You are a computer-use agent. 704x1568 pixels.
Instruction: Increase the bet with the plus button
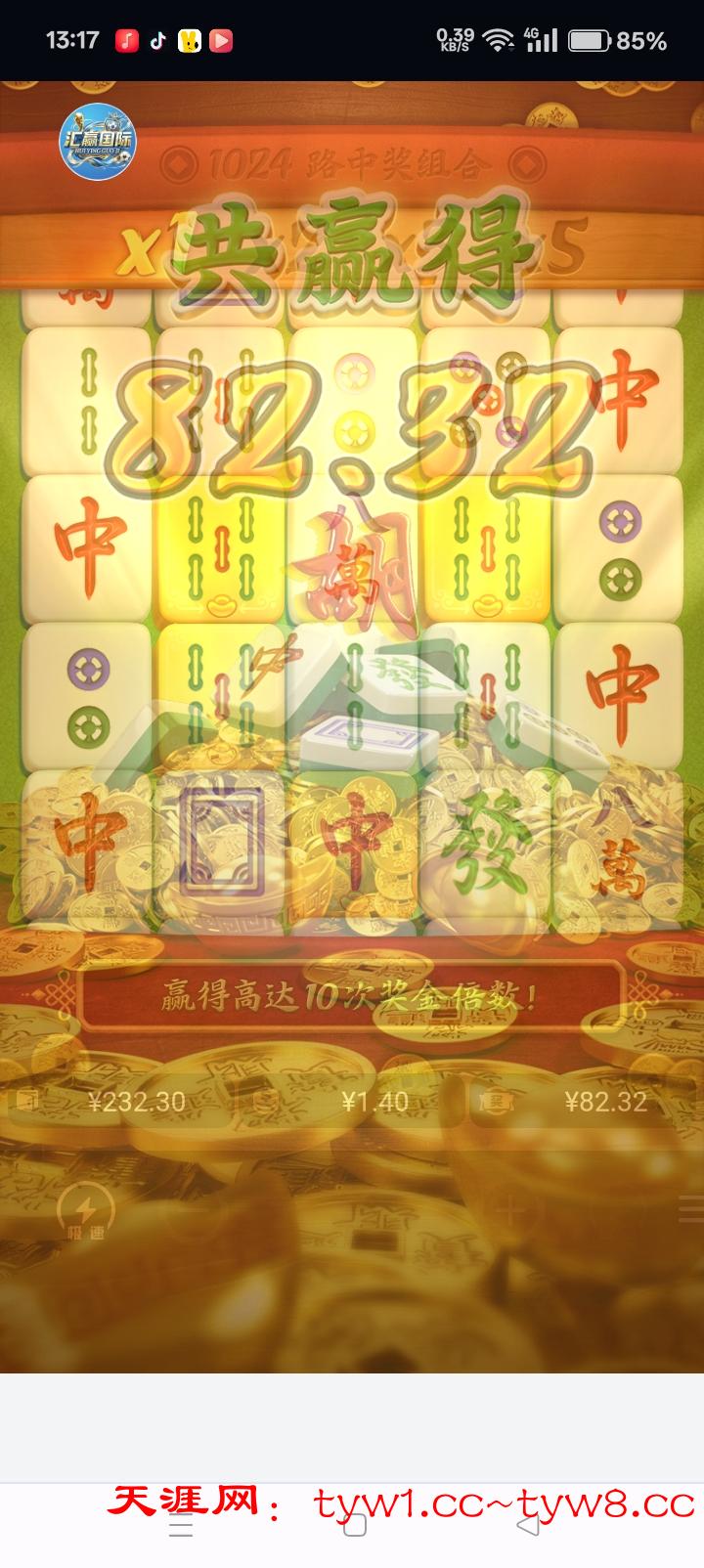508,1212
